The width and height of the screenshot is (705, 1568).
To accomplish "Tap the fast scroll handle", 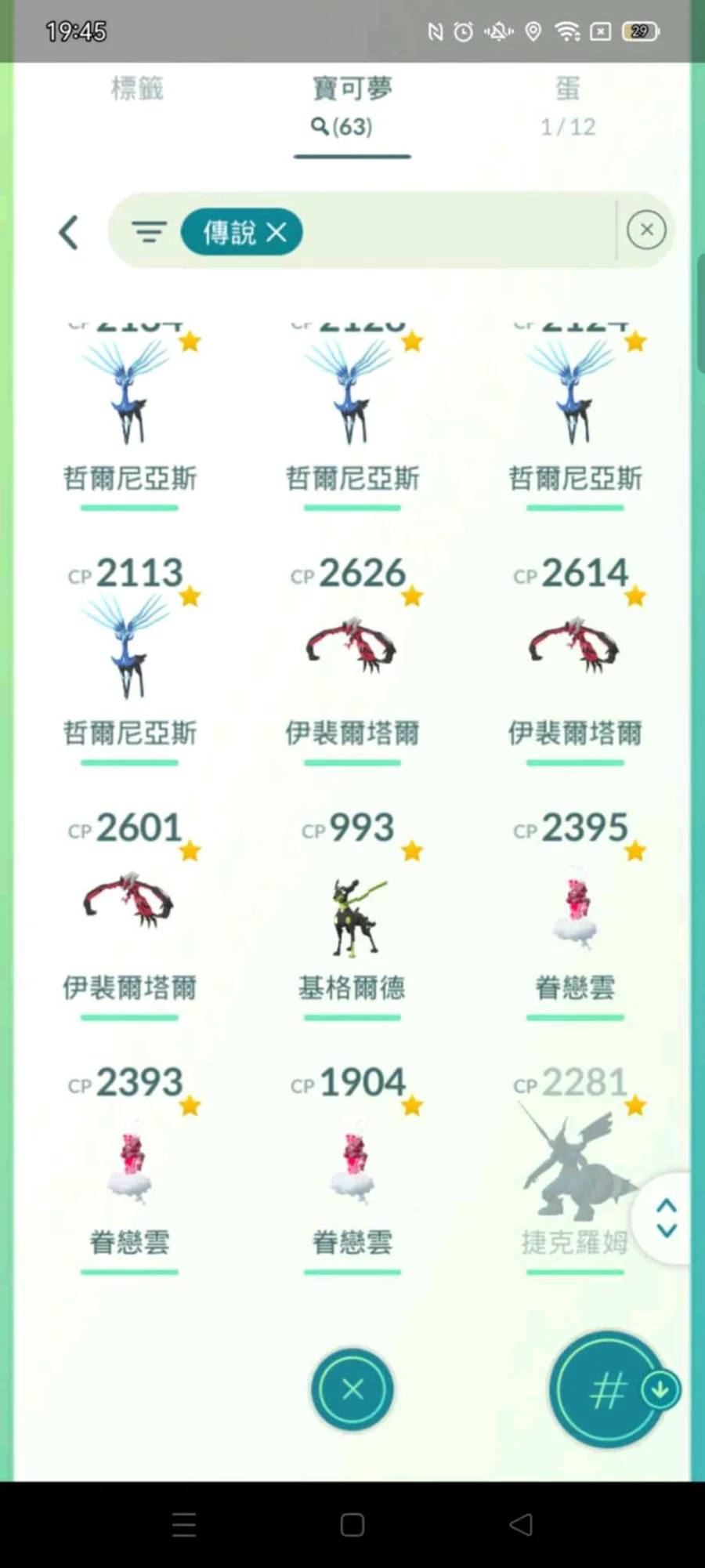I will (667, 1218).
